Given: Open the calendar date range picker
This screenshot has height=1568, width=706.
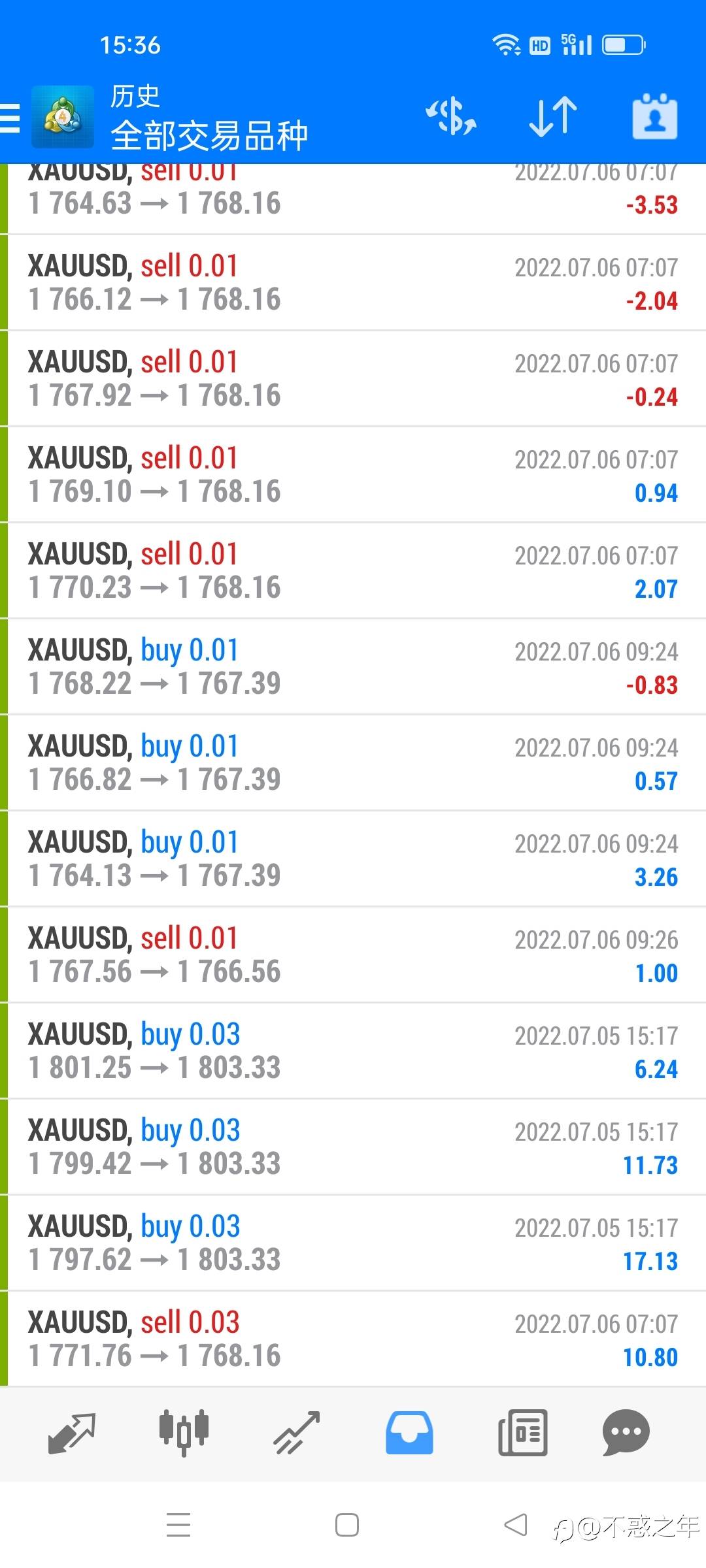Looking at the screenshot, I should (654, 117).
